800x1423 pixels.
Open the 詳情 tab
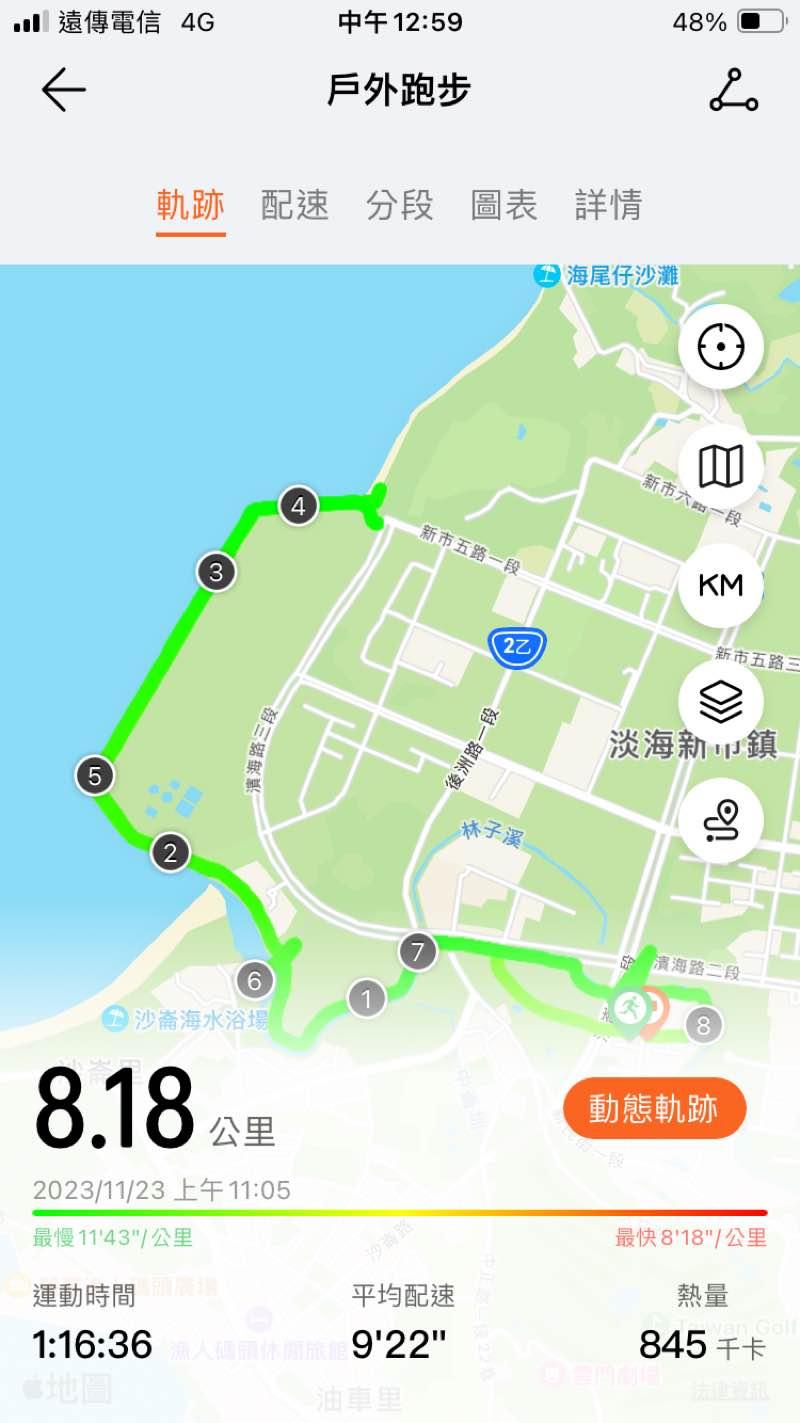pyautogui.click(x=608, y=205)
